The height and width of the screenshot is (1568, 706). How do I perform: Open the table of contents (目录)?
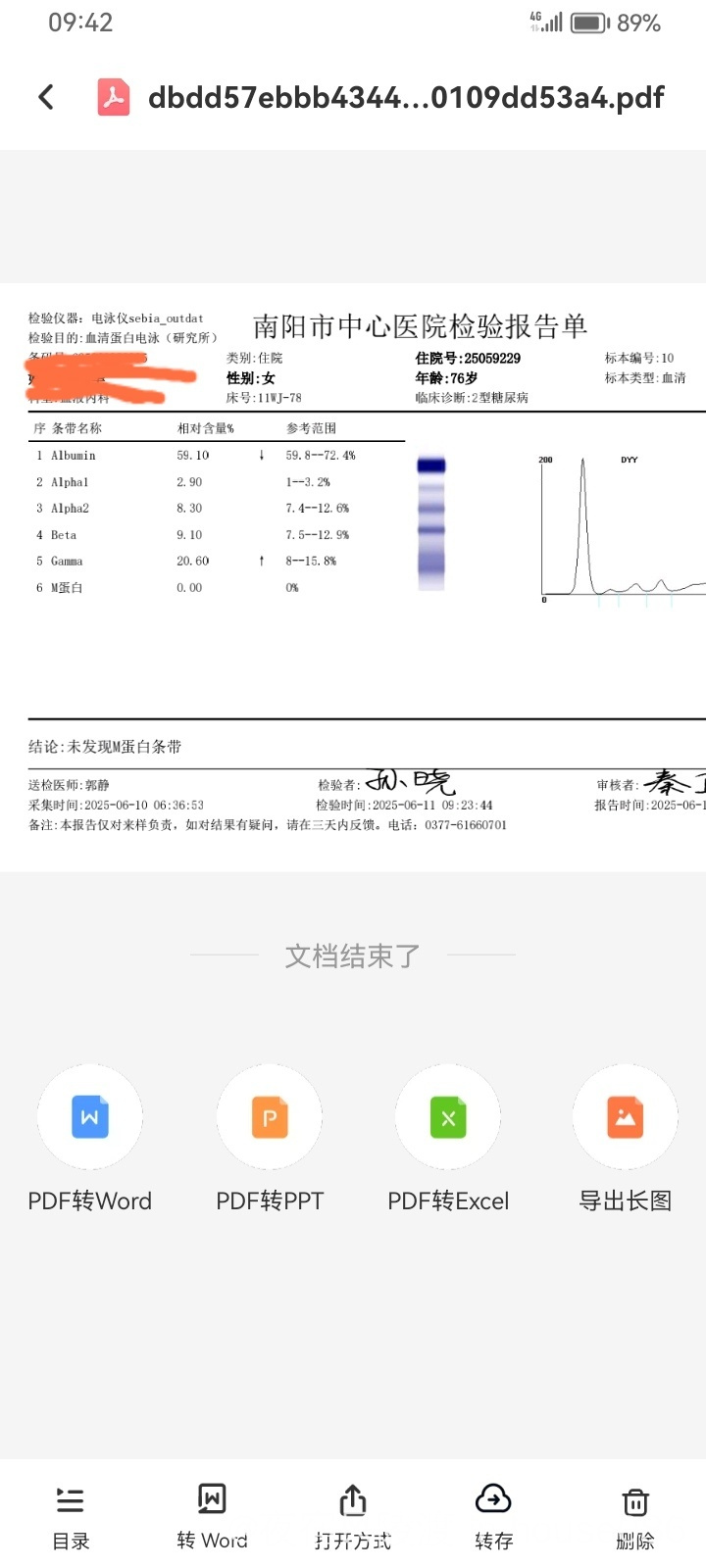(71, 1517)
